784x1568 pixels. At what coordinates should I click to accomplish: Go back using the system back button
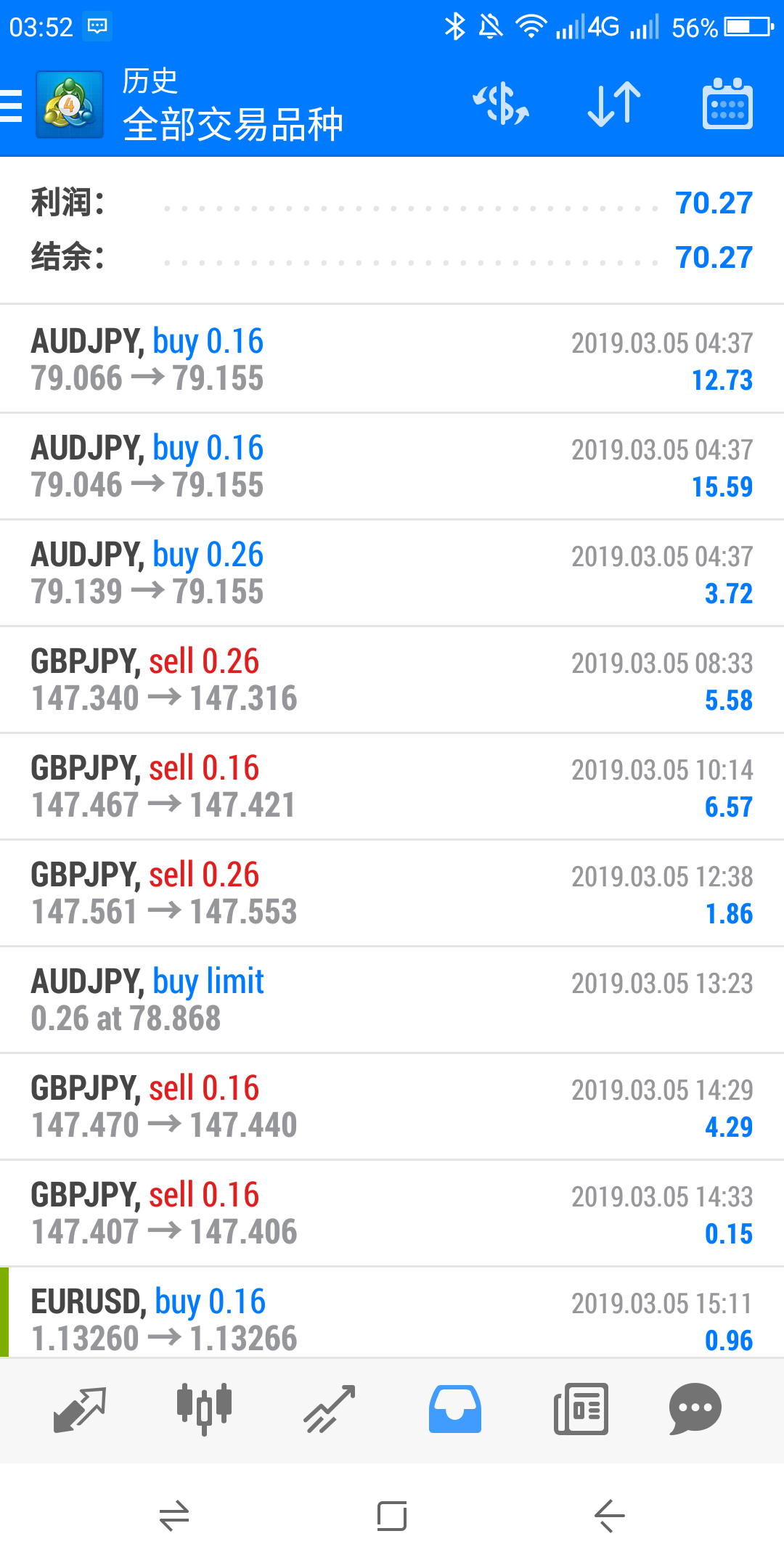coord(609,1516)
